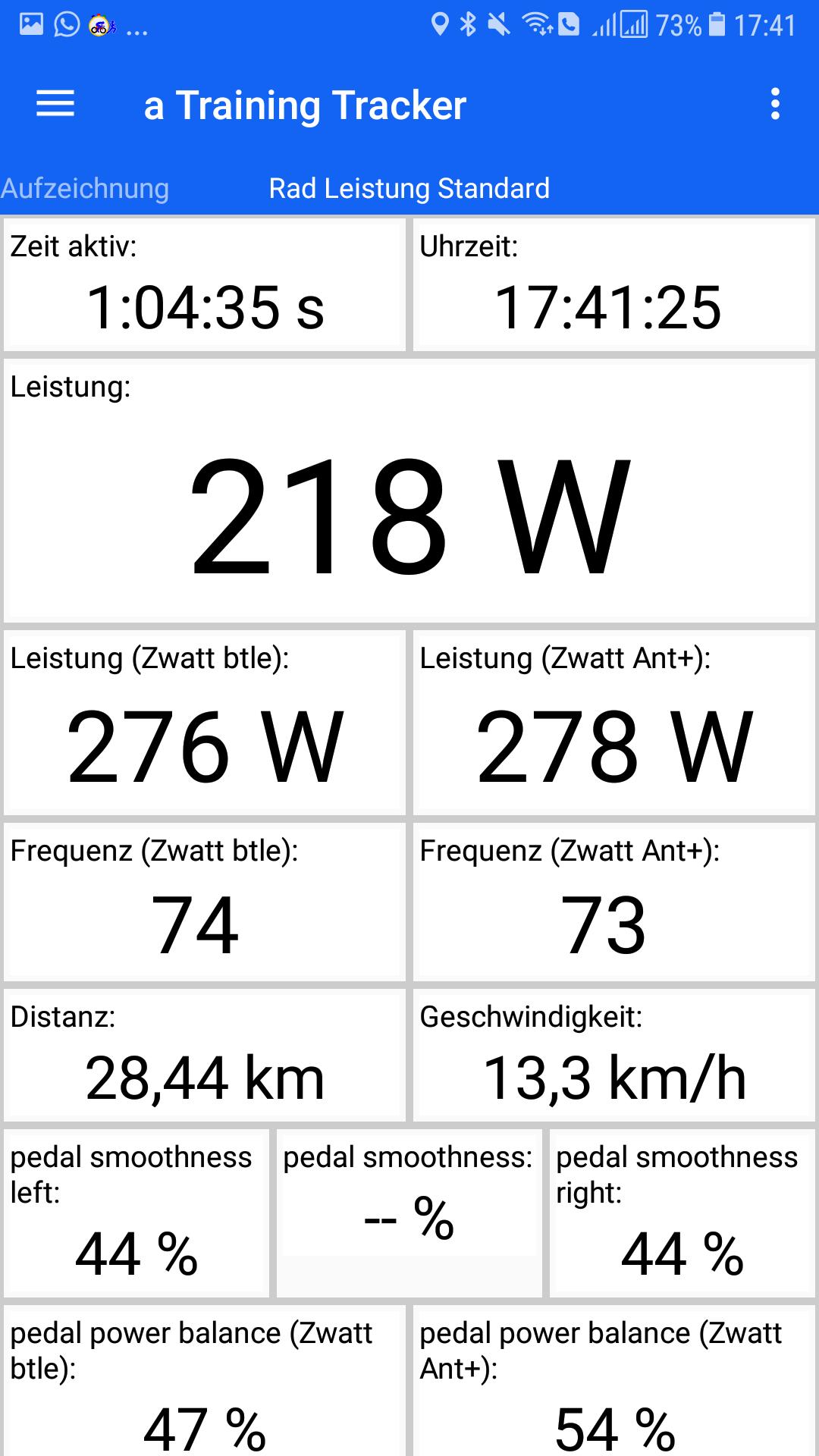819x1456 pixels.
Task: Tap the pedal smoothness left percentage tile
Action: click(x=135, y=1210)
